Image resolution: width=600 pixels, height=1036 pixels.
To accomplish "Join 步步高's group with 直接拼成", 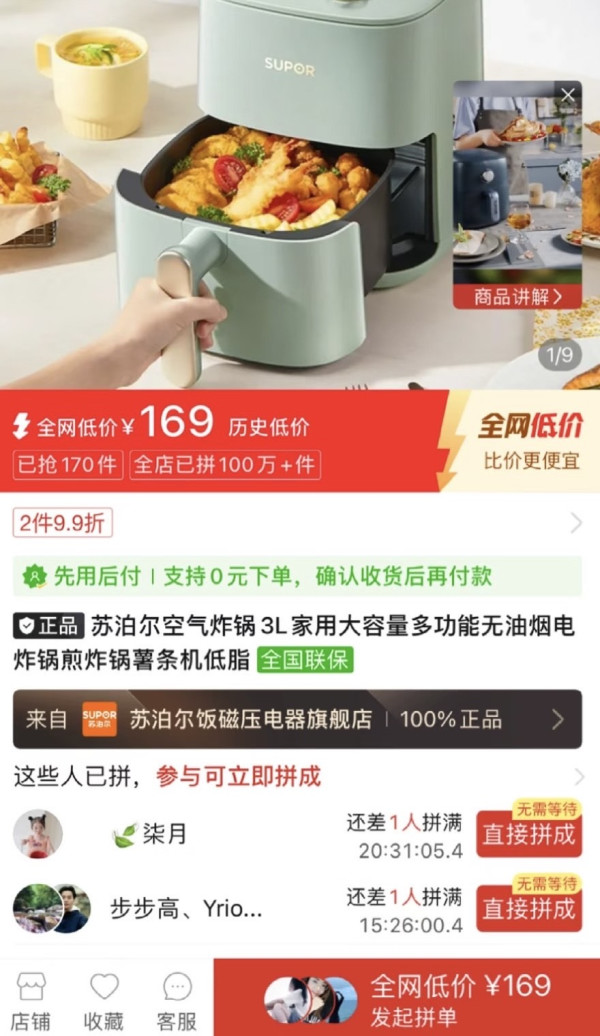I will click(528, 909).
